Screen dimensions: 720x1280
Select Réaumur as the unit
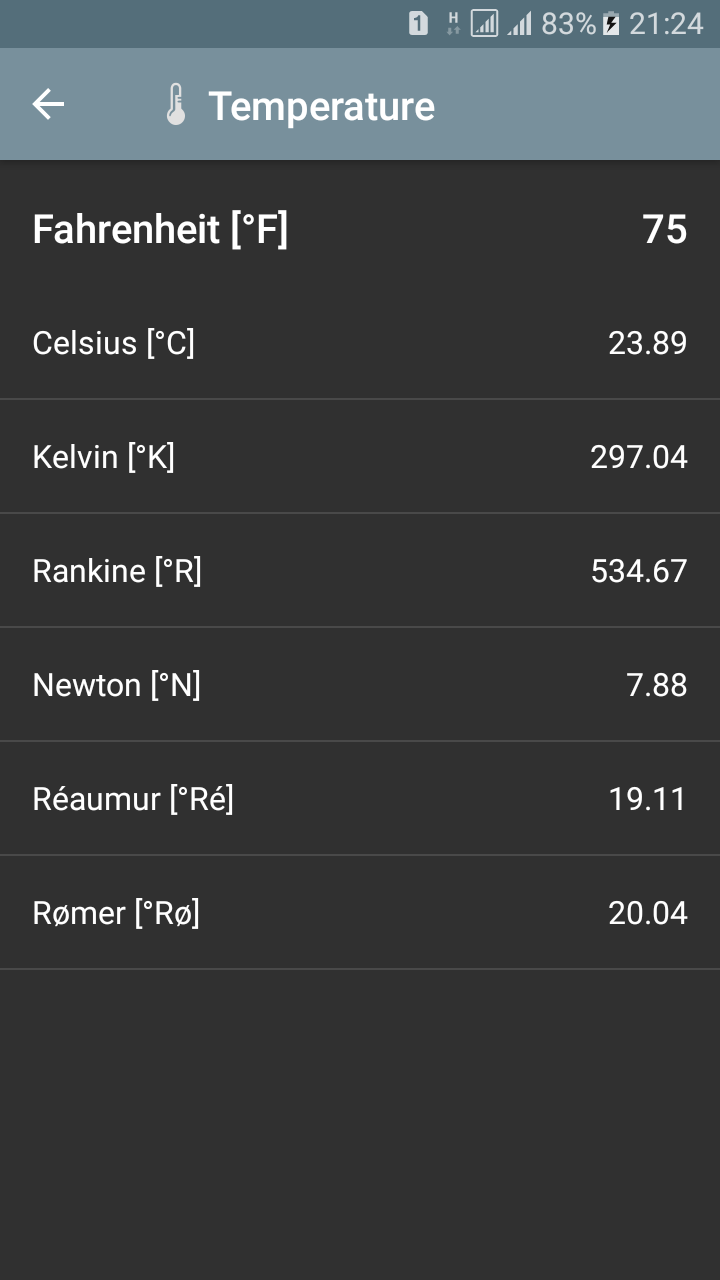coord(360,799)
